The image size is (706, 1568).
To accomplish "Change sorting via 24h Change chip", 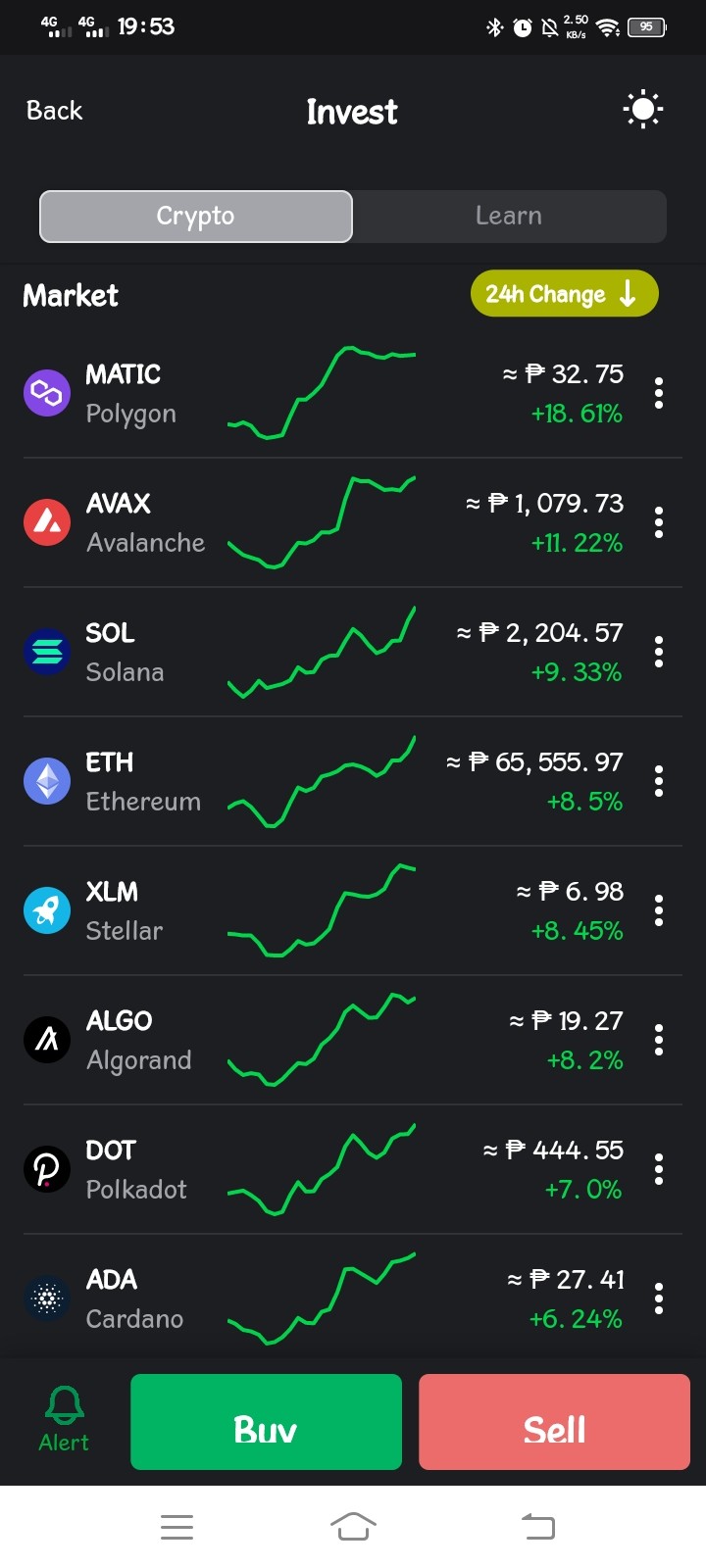I will (x=564, y=294).
